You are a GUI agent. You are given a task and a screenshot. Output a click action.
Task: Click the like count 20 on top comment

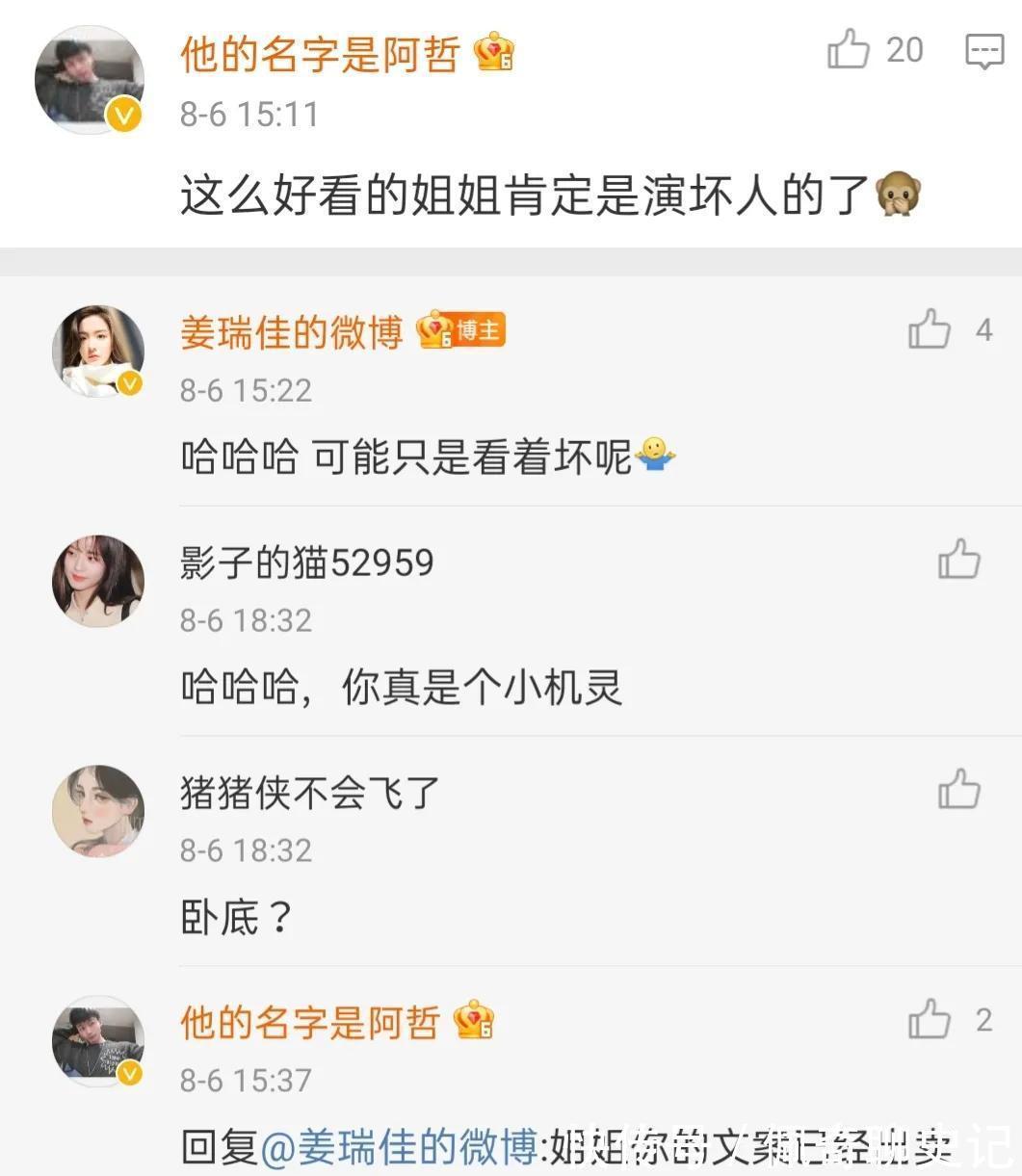pos(902,50)
